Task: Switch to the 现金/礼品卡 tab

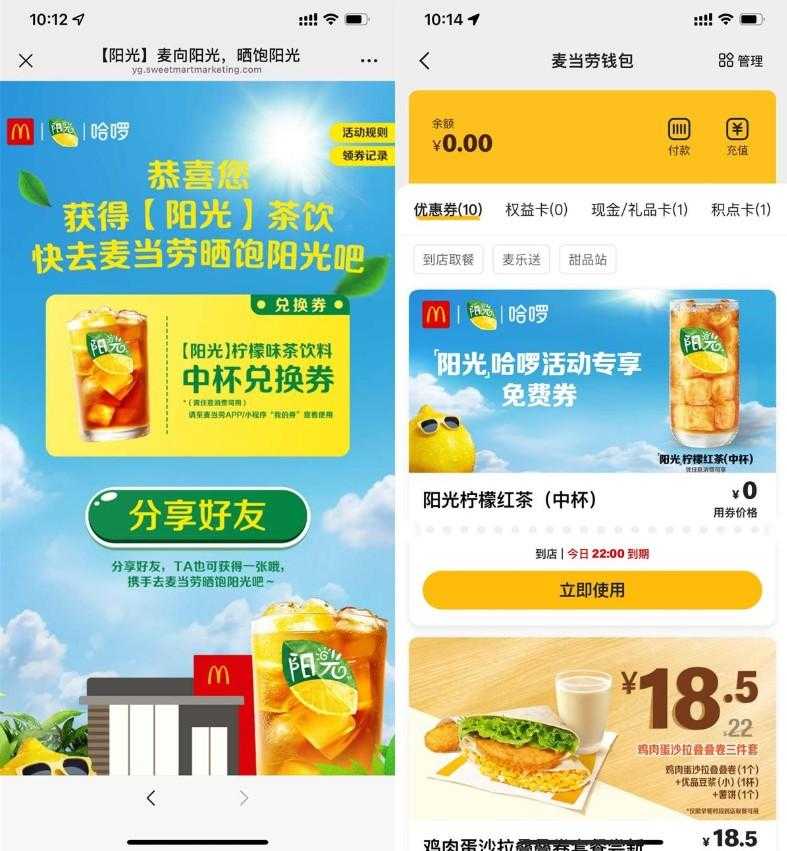Action: [x=639, y=210]
